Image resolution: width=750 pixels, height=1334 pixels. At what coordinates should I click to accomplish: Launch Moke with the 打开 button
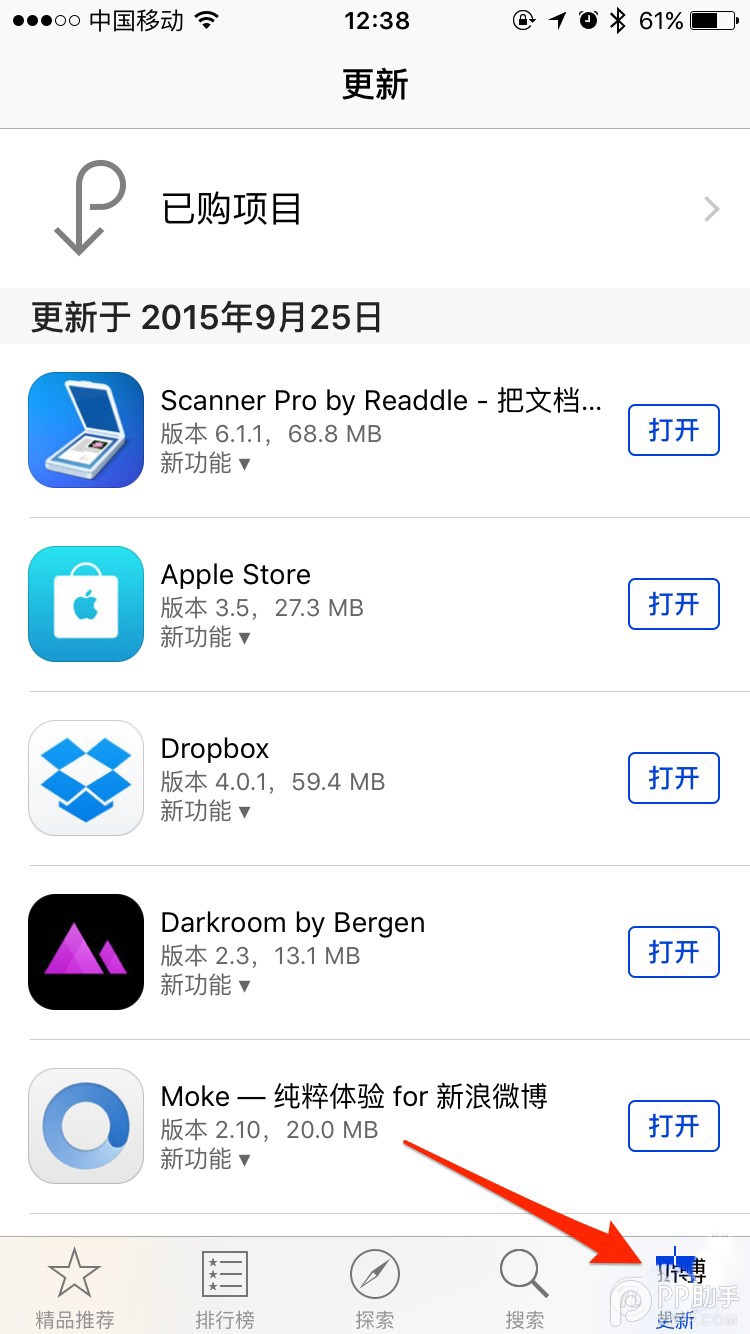point(673,1126)
